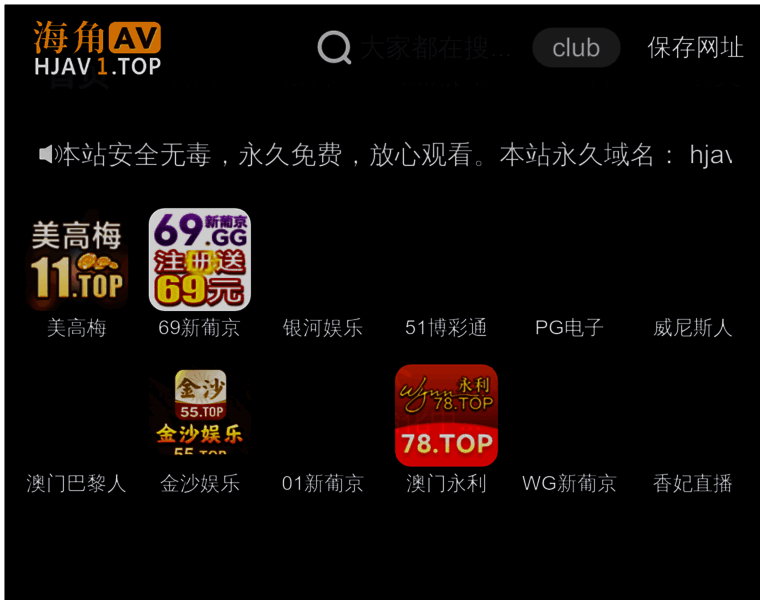Tap 保存网址 to save the site address
This screenshot has height=600, width=760.
[695, 47]
